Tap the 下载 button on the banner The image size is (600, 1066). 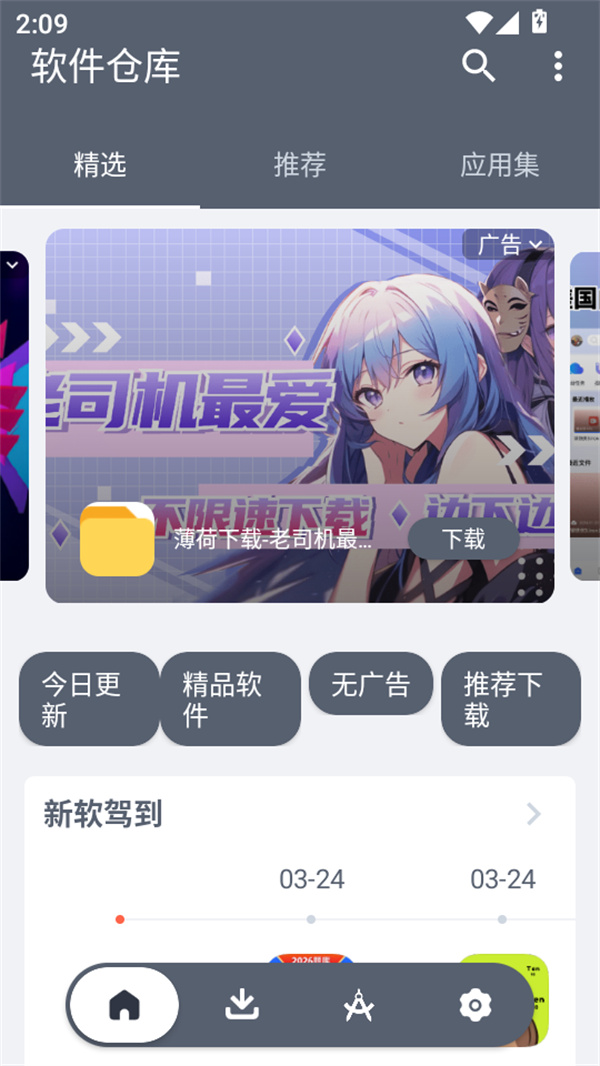click(463, 539)
